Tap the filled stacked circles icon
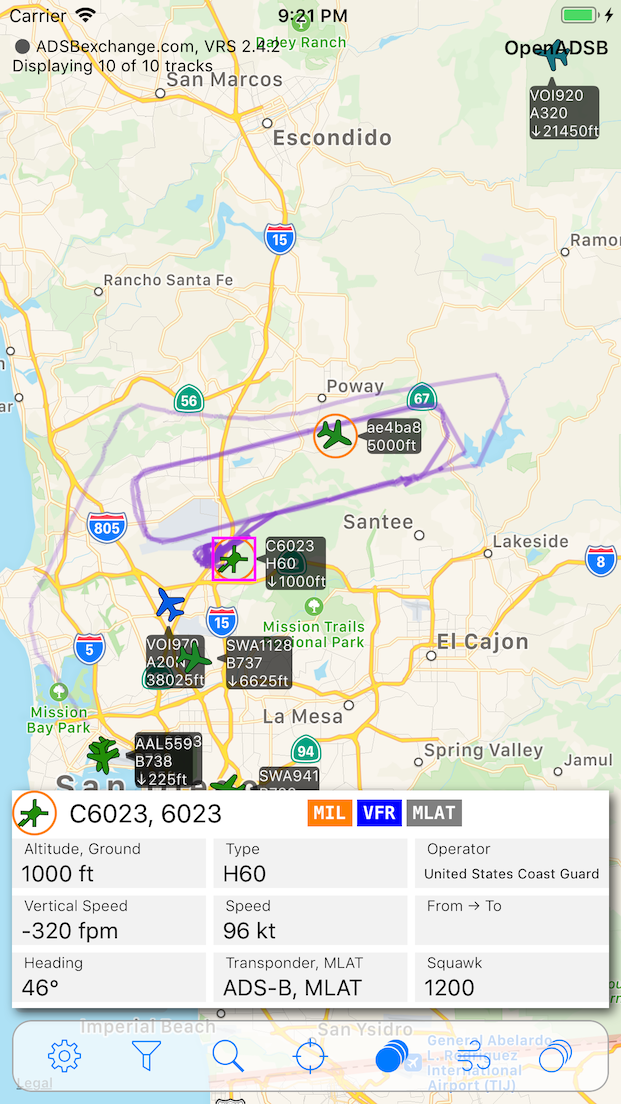The image size is (621, 1104). 392,1056
